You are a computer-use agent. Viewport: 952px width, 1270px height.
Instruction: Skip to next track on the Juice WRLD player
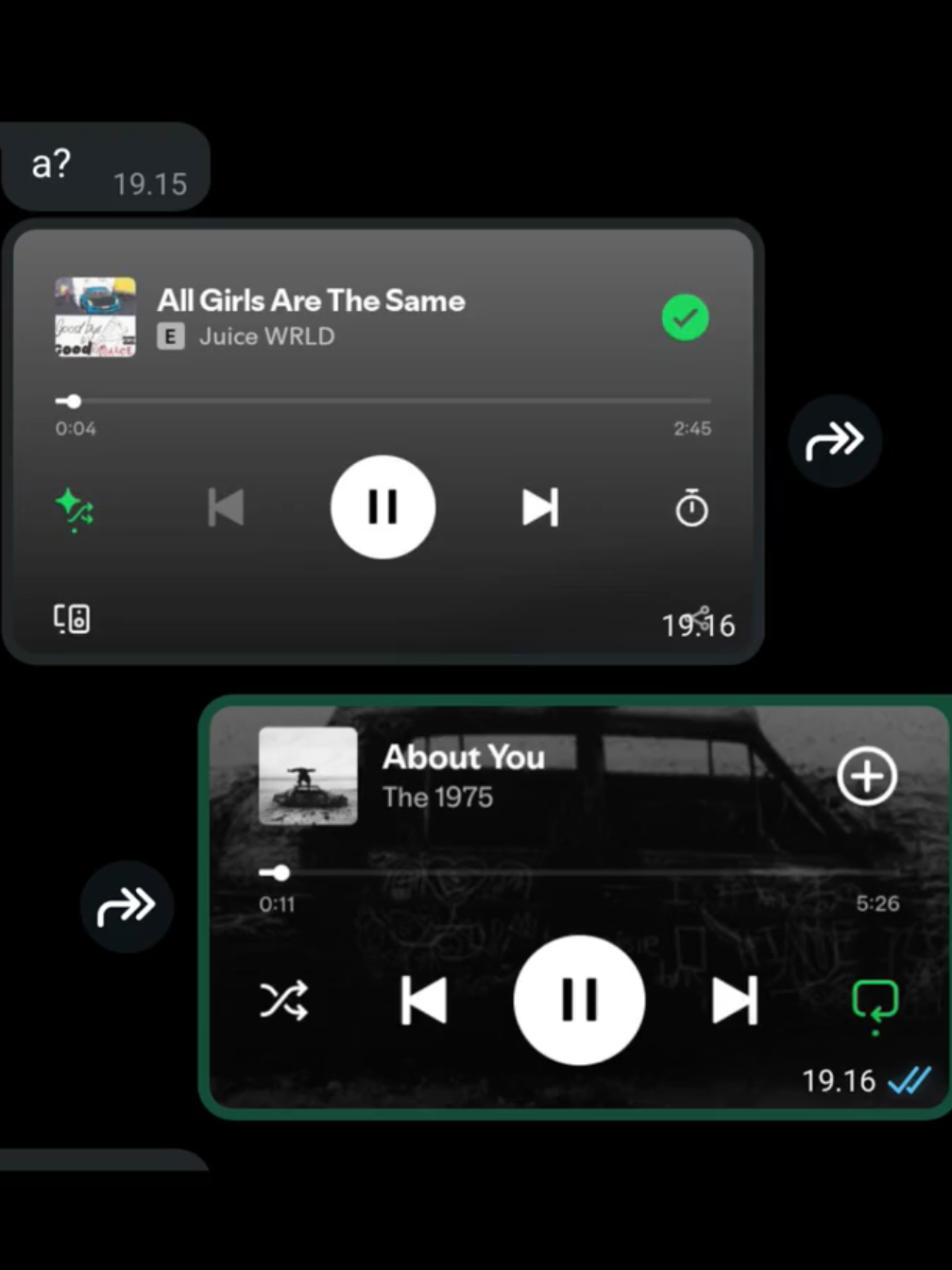coord(539,506)
